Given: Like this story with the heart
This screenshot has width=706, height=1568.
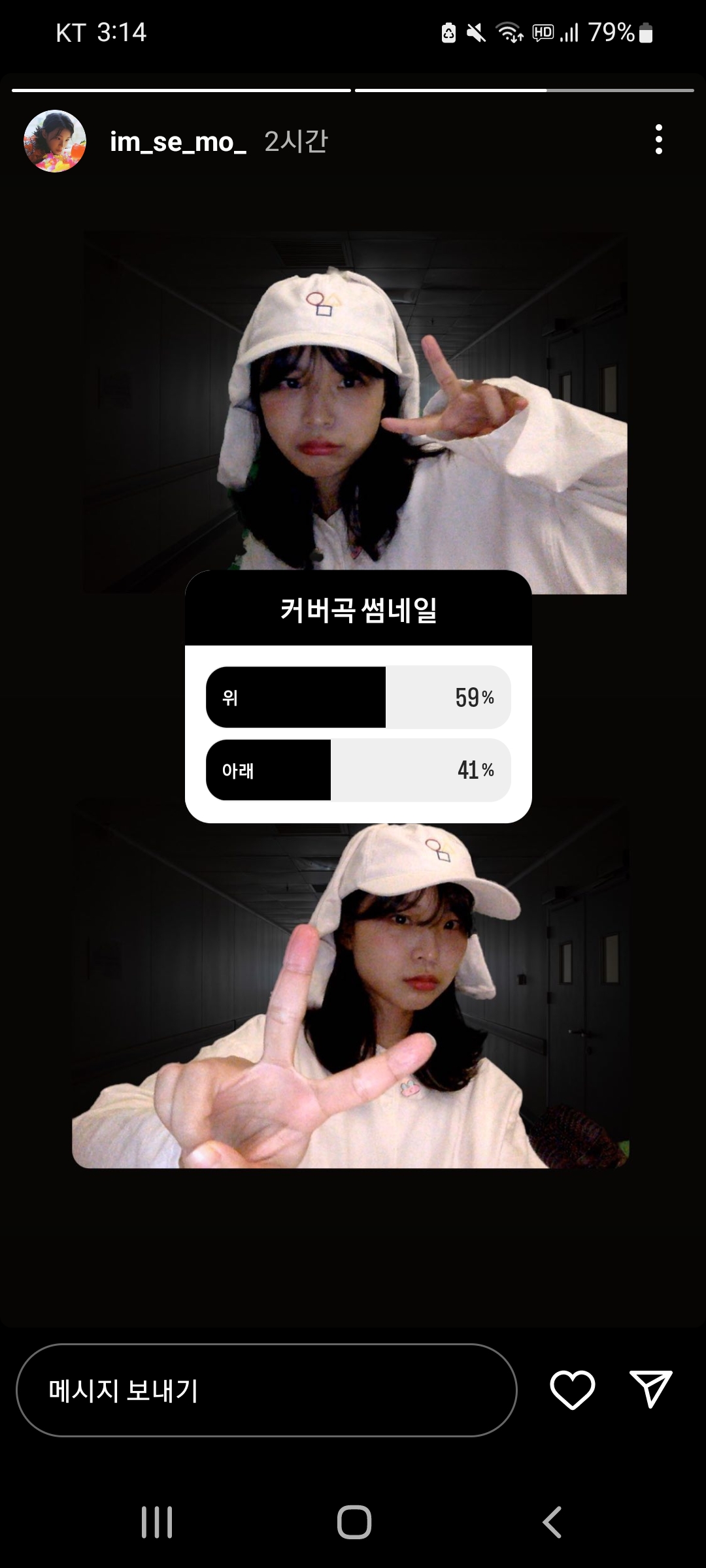Looking at the screenshot, I should pyautogui.click(x=573, y=1390).
